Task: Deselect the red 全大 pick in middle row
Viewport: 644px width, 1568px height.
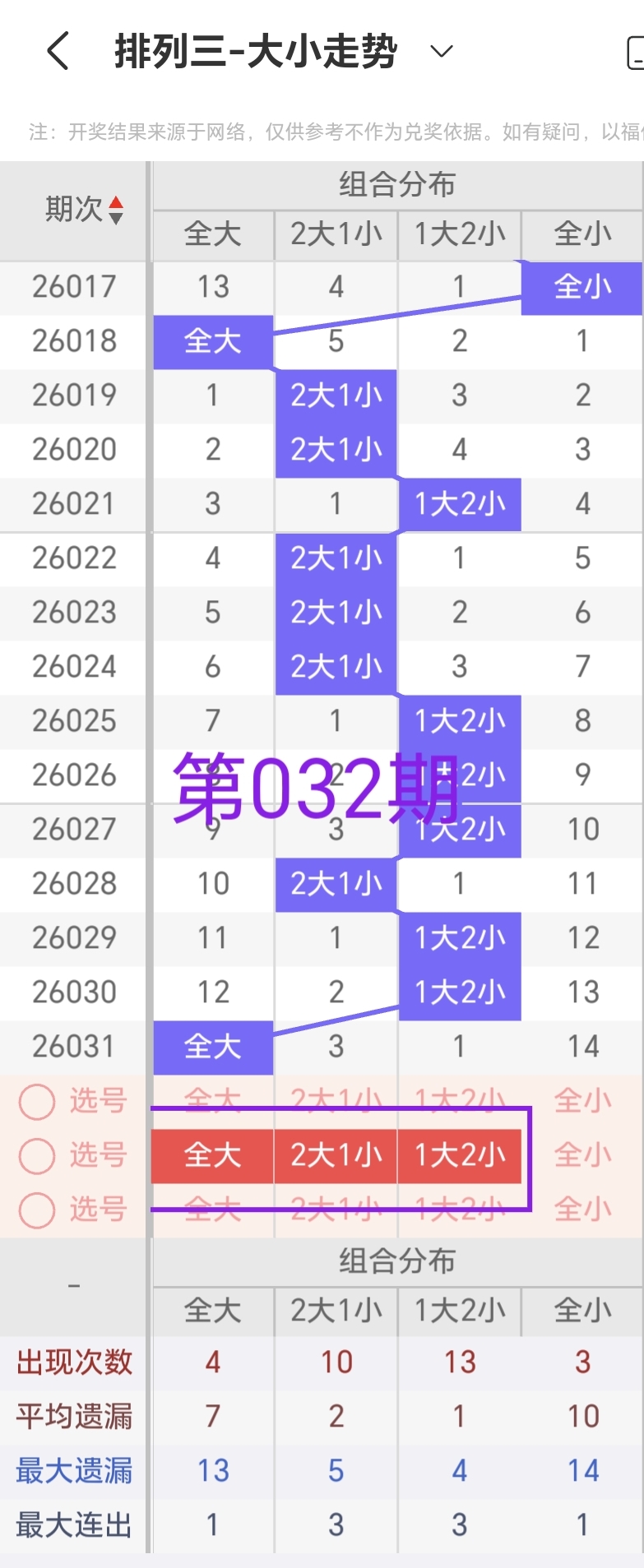Action: pos(212,1155)
